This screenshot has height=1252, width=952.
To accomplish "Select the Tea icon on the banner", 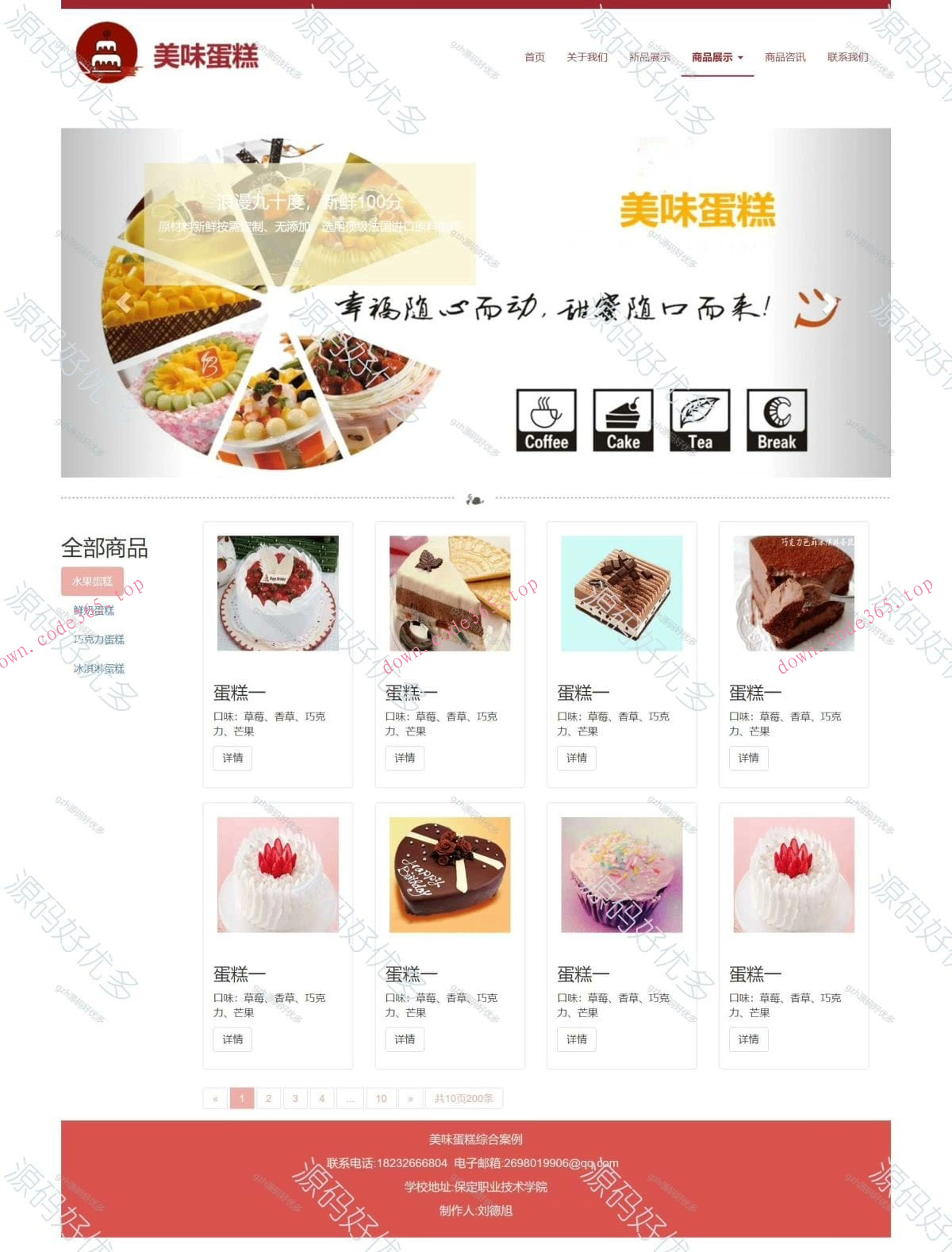I will [700, 419].
